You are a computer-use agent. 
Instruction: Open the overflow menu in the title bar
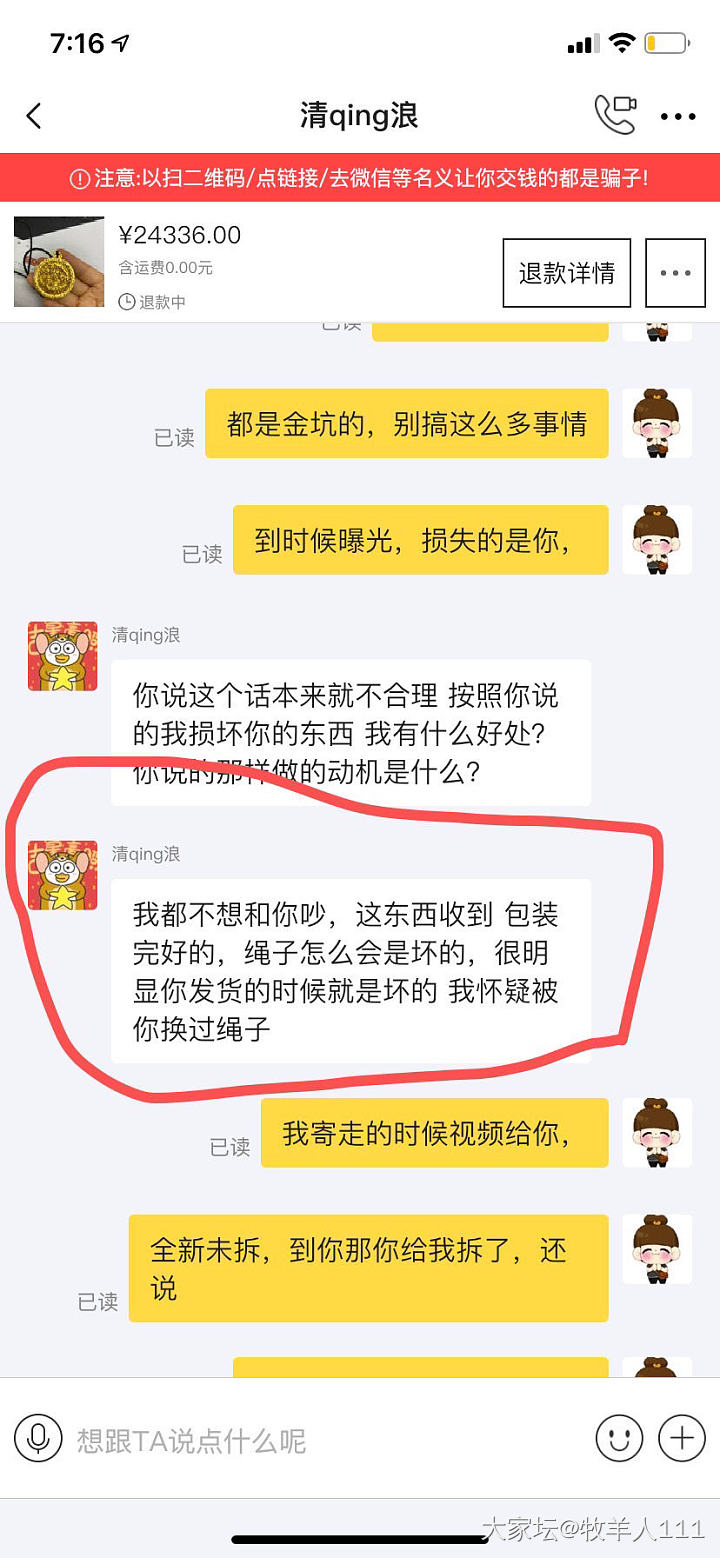click(678, 117)
